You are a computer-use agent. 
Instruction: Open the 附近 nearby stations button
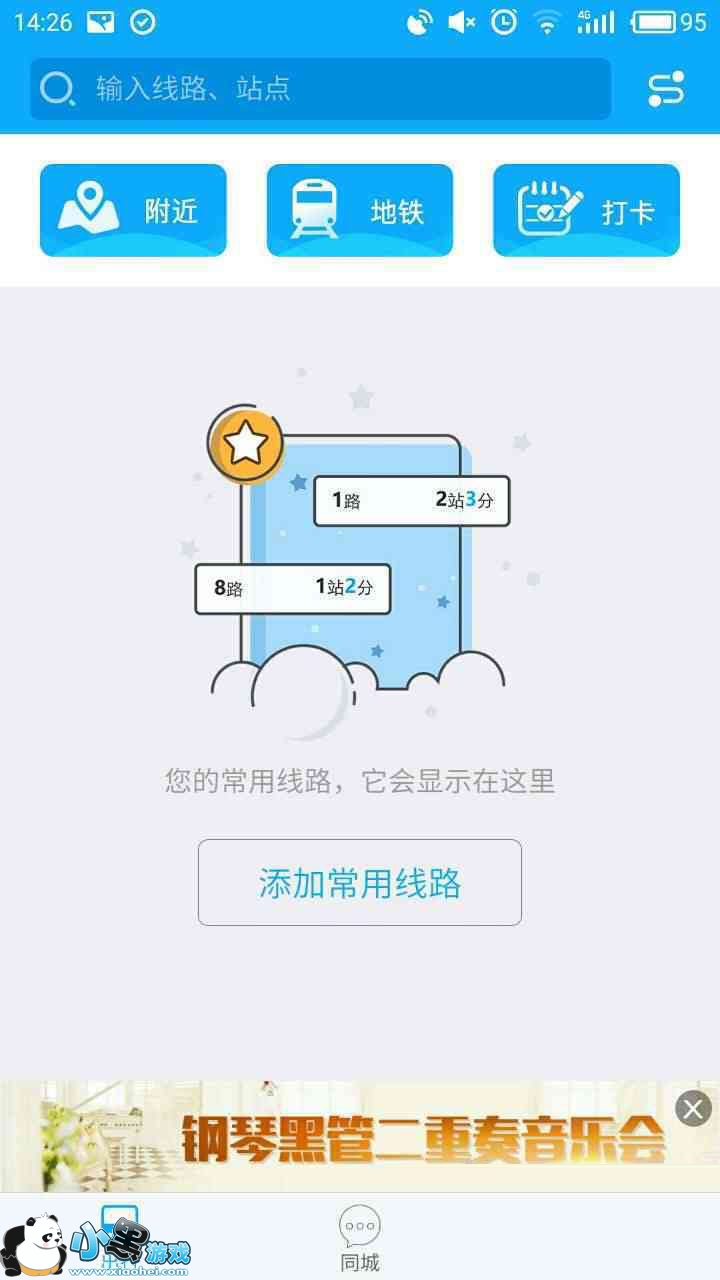(x=133, y=211)
